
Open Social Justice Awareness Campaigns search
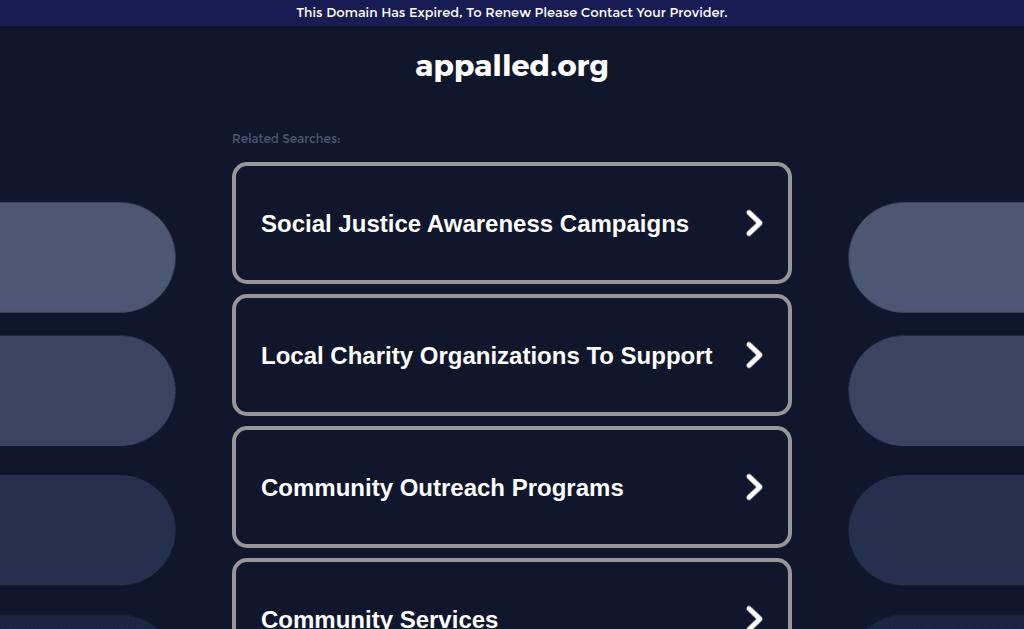(510, 223)
